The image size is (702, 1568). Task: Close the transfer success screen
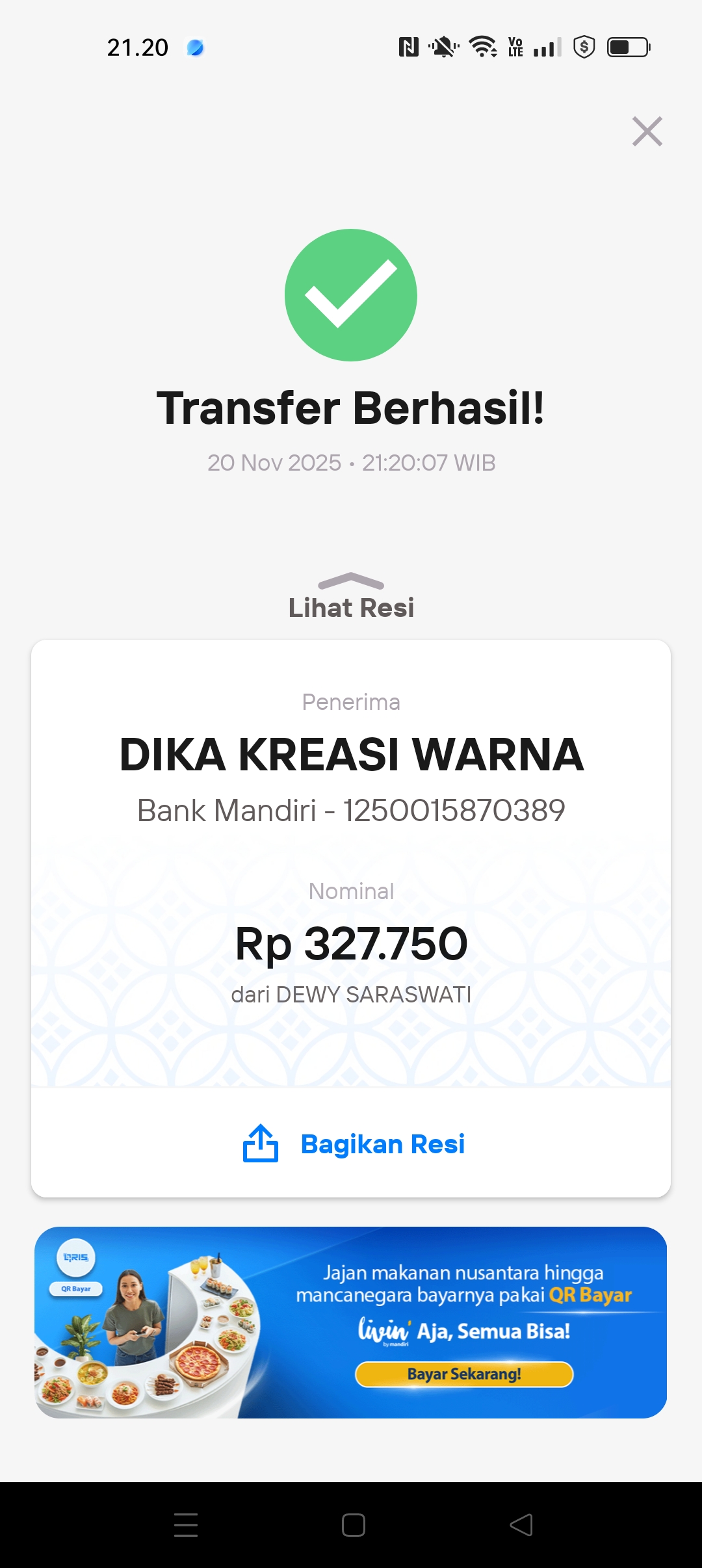click(x=647, y=132)
